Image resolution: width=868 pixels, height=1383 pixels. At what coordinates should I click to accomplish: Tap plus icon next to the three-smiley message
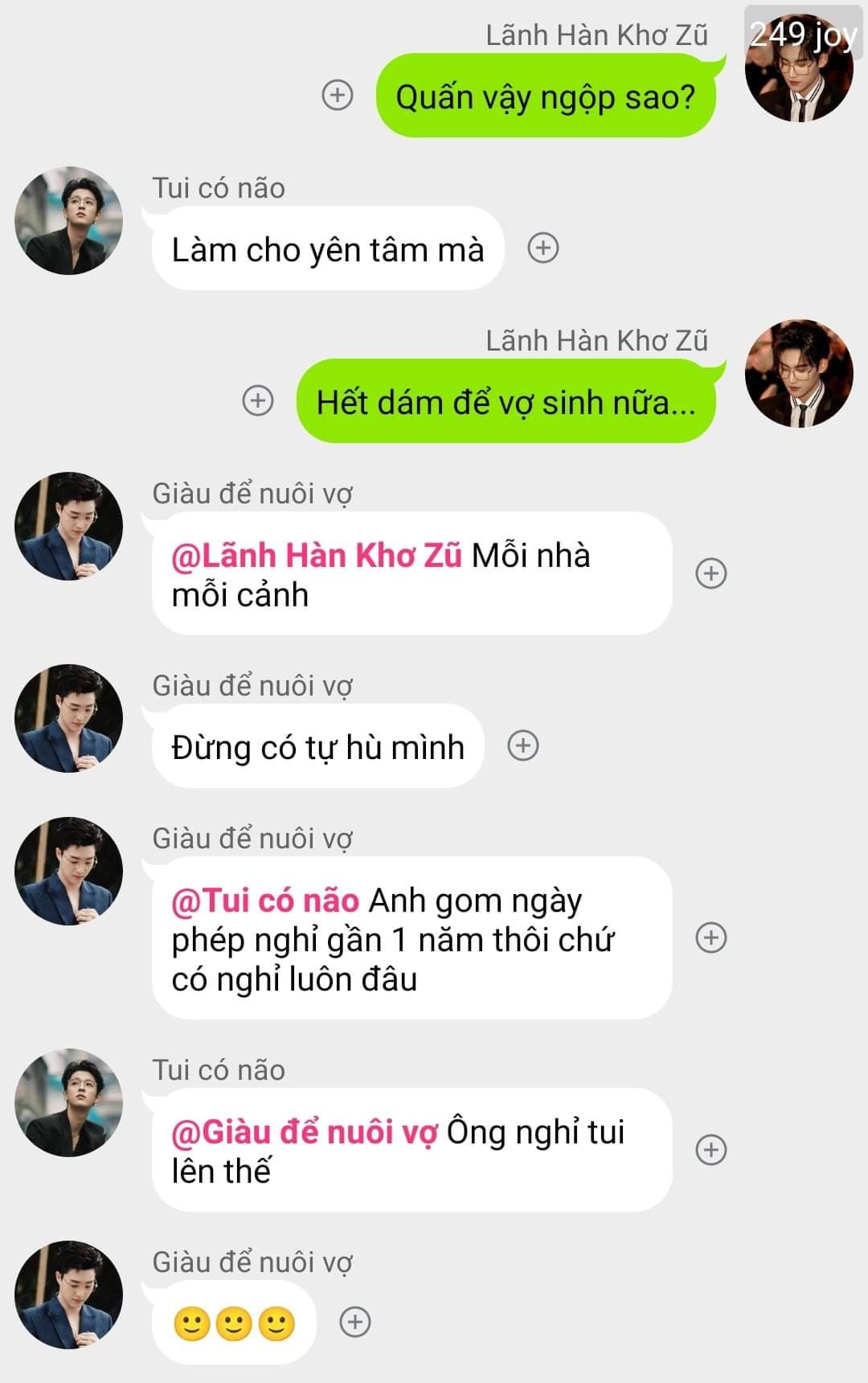(355, 1322)
